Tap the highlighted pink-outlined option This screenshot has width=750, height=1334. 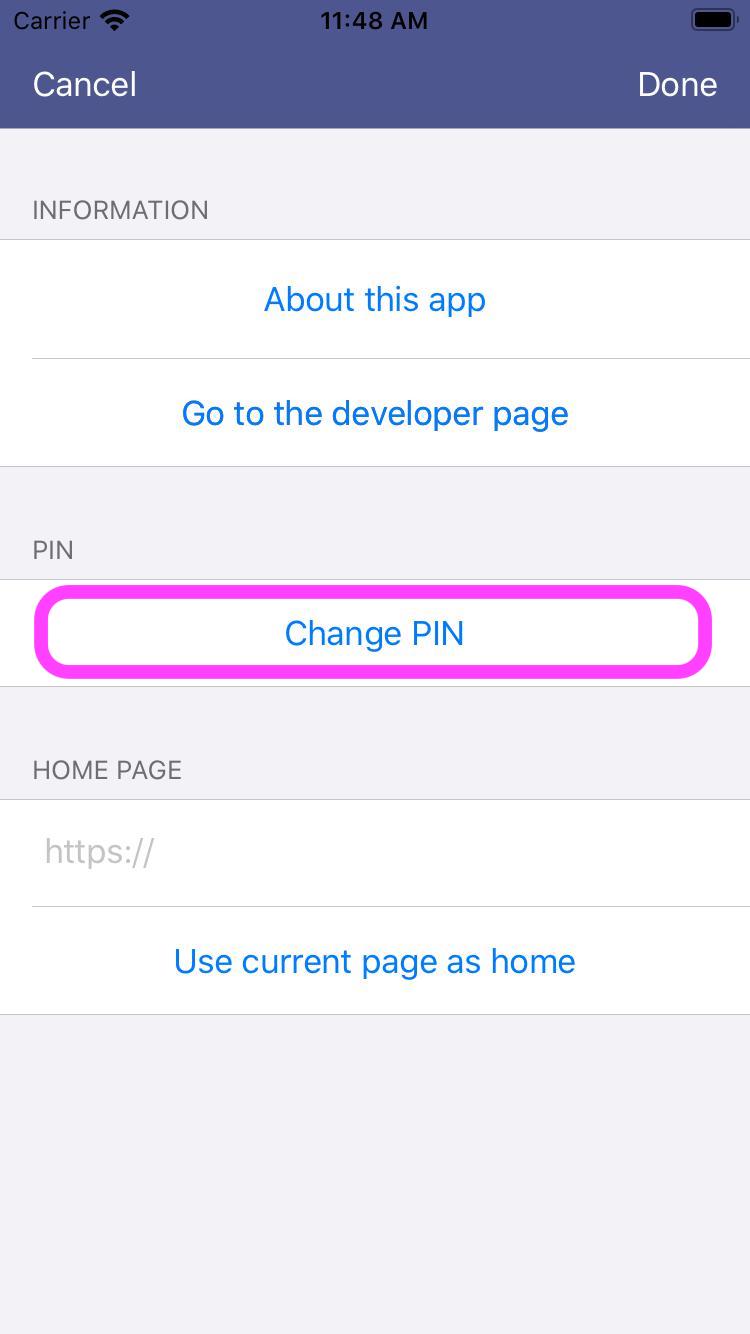pos(374,633)
